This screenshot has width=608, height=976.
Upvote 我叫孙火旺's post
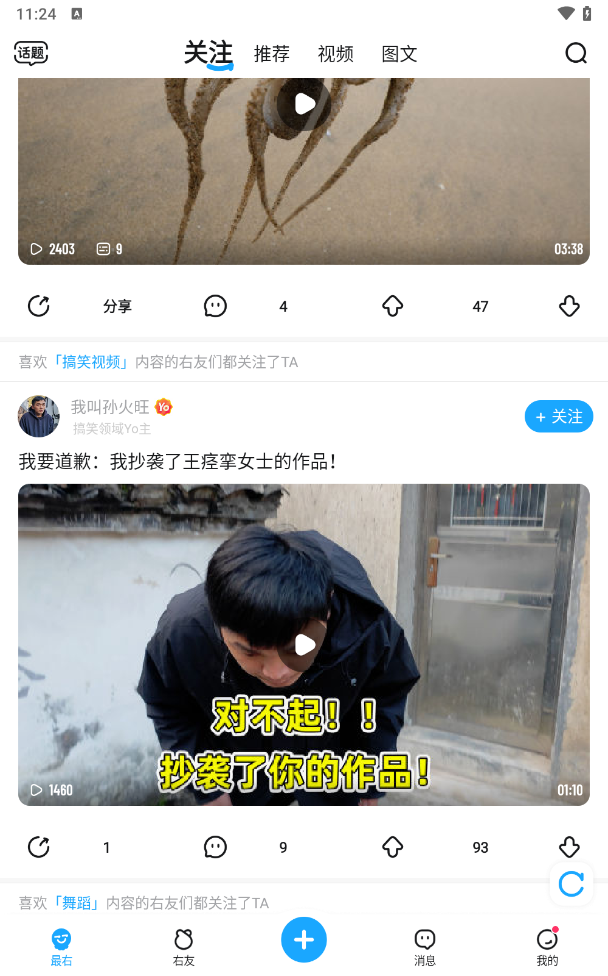(392, 847)
